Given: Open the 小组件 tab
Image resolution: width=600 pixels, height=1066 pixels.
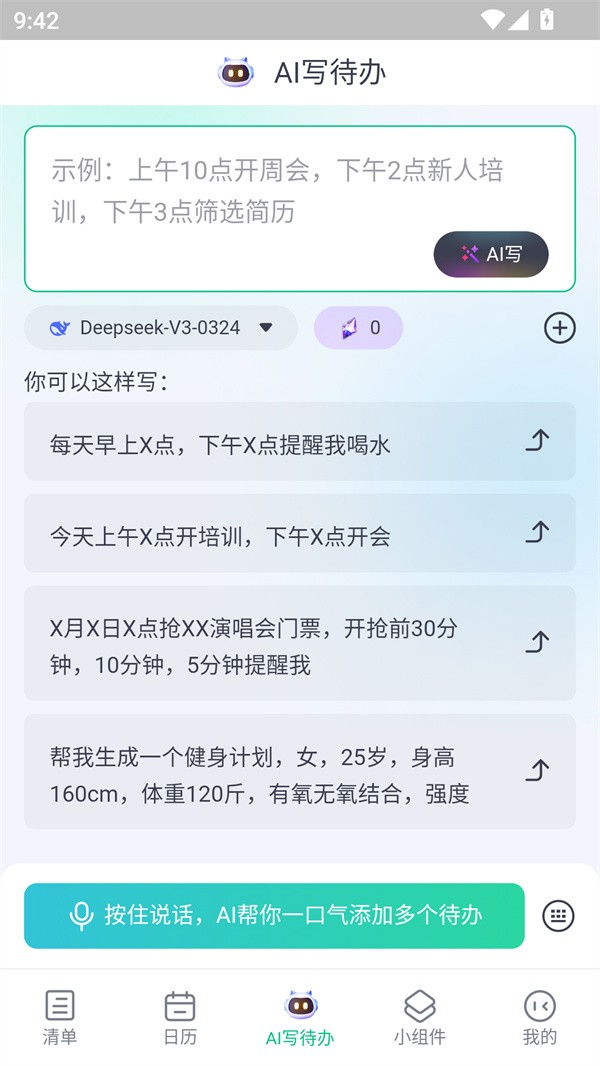Looking at the screenshot, I should click(420, 1017).
